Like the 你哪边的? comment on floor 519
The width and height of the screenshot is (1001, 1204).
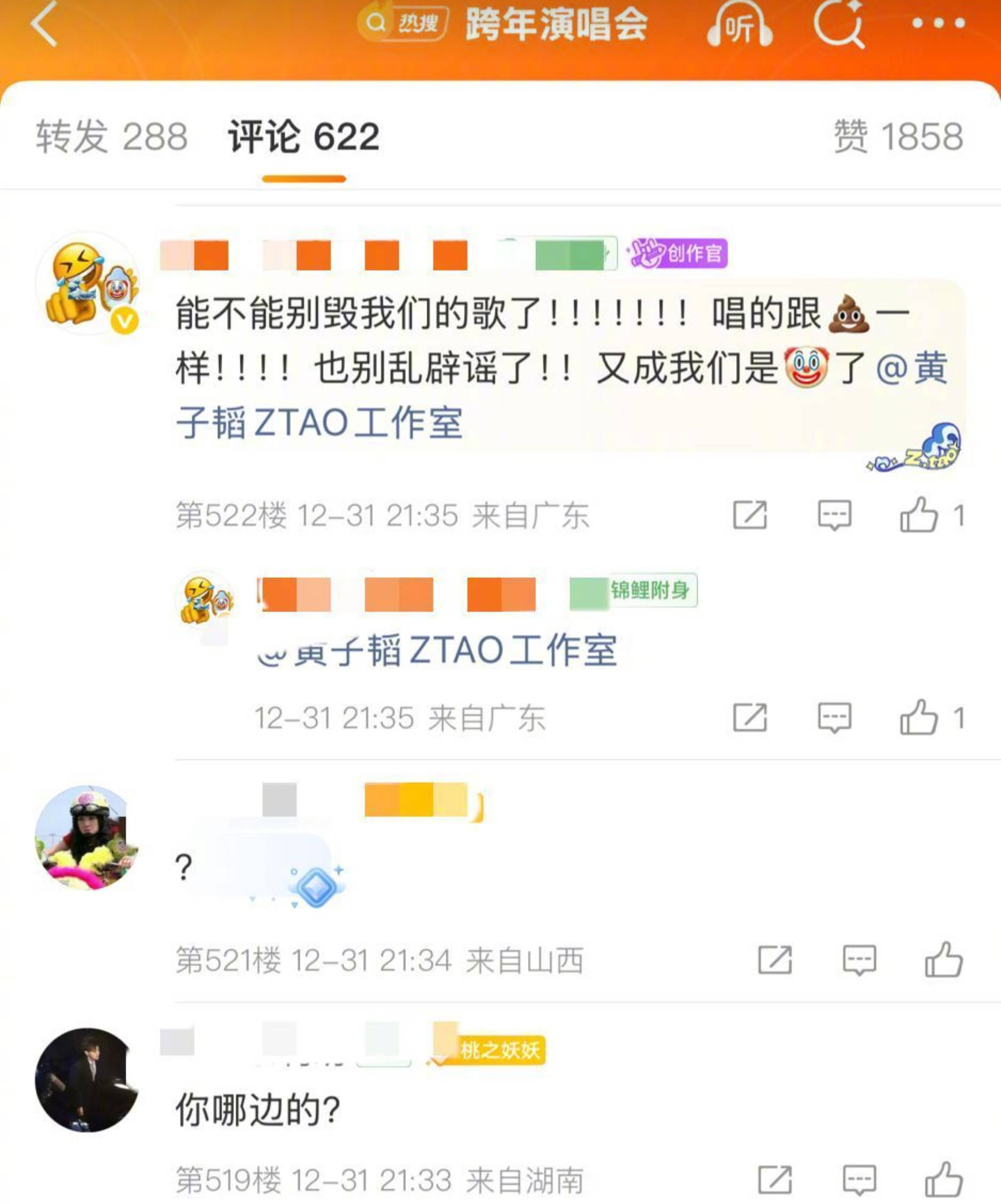[944, 1180]
